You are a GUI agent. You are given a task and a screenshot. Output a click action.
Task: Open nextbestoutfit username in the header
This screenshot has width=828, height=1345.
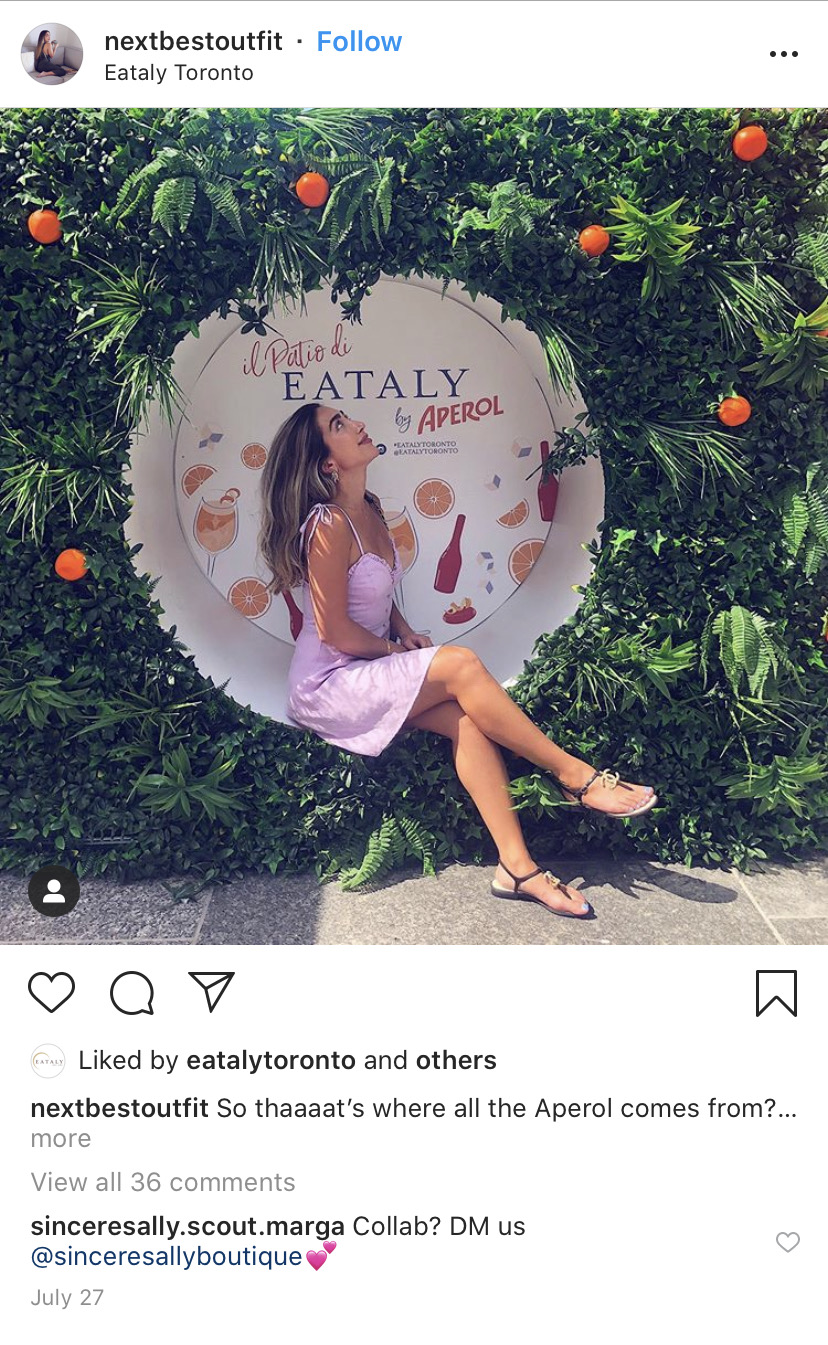coord(193,42)
